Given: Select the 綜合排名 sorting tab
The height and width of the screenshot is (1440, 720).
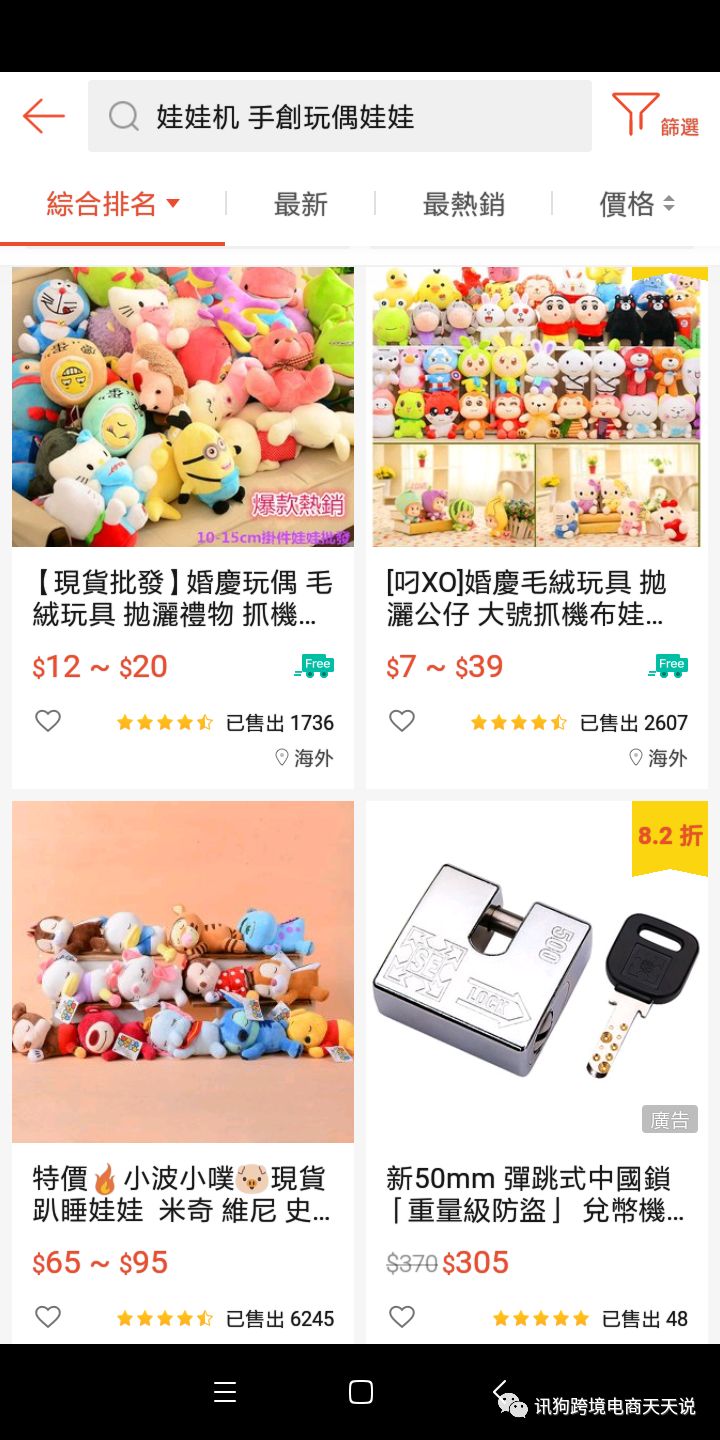Looking at the screenshot, I should pos(112,205).
